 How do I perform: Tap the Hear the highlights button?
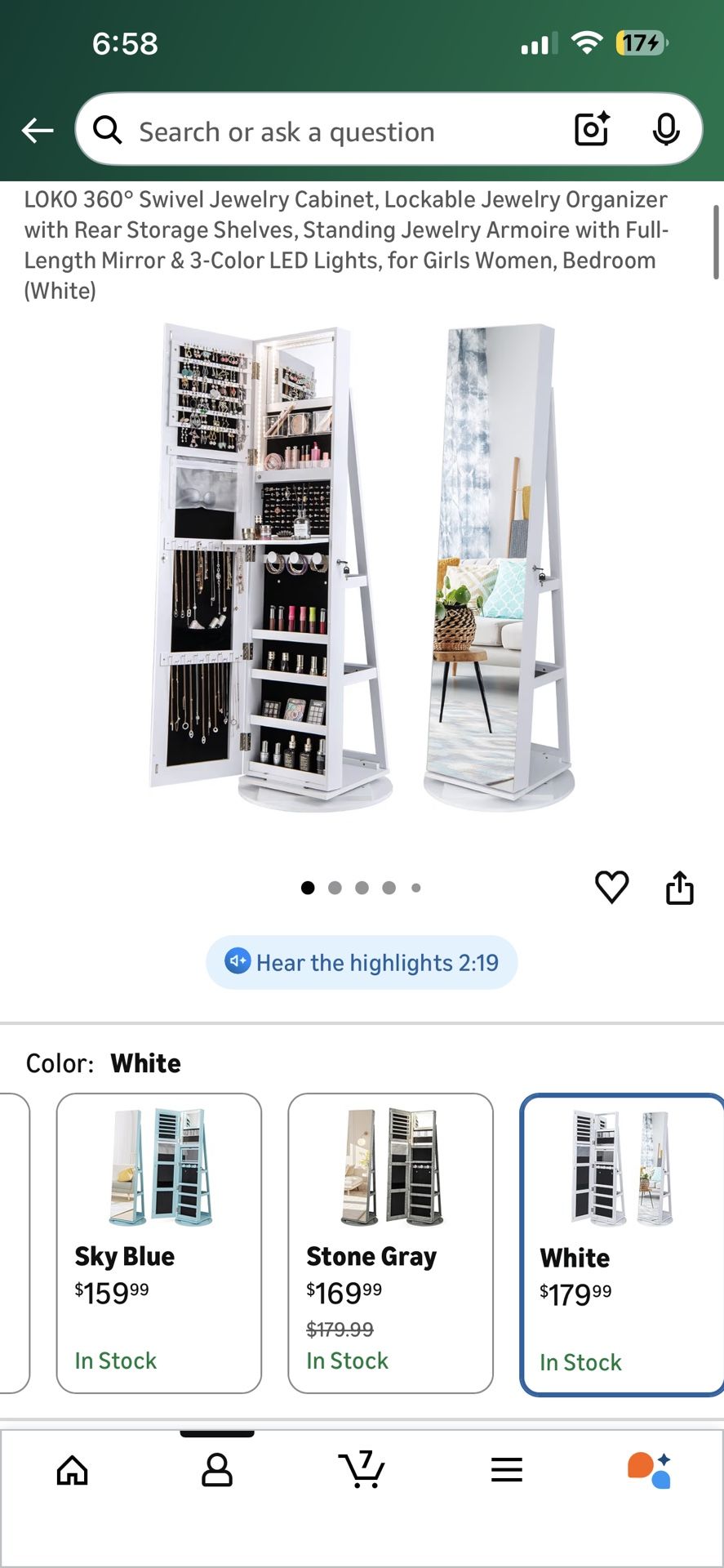pos(361,962)
